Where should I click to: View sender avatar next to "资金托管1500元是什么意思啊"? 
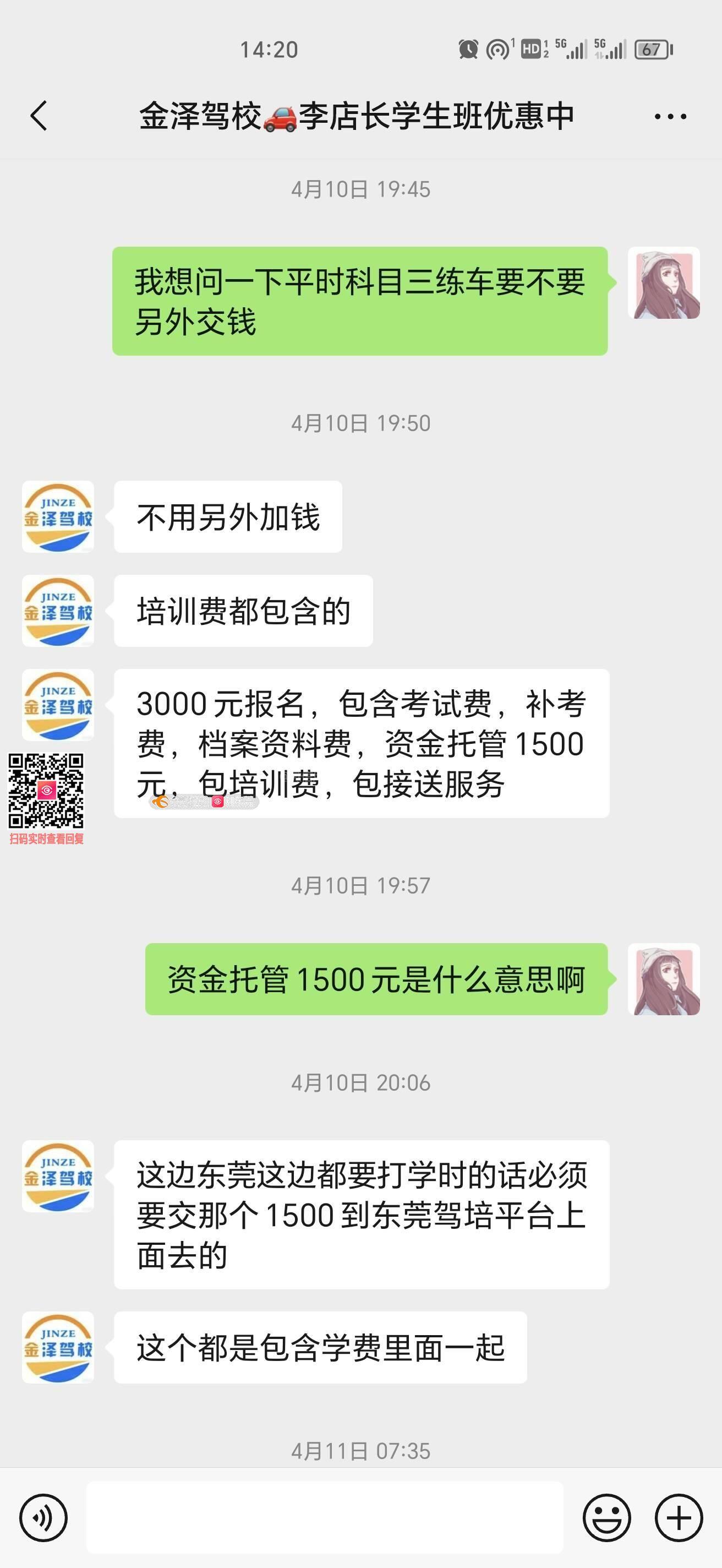point(664,979)
